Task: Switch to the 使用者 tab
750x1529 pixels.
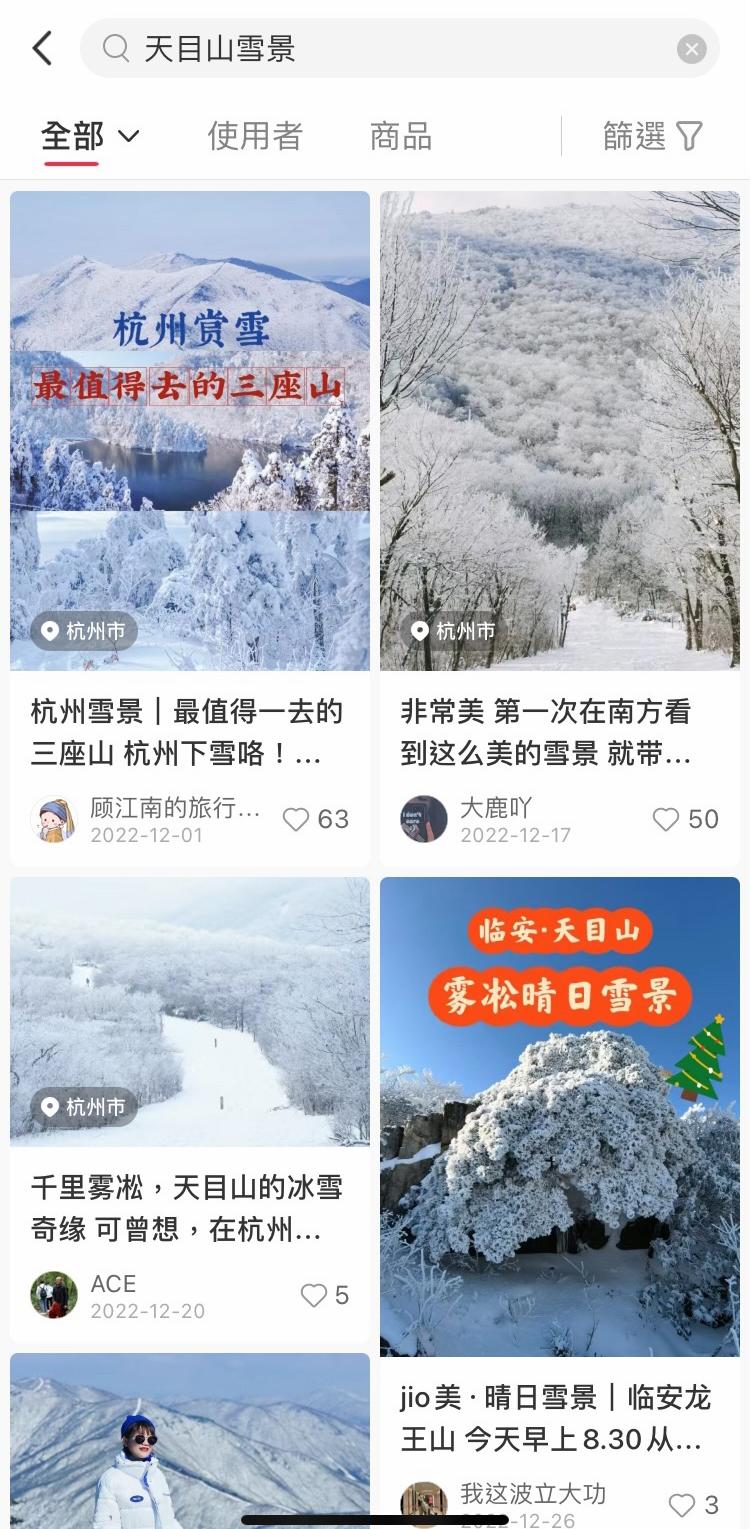Action: [255, 136]
